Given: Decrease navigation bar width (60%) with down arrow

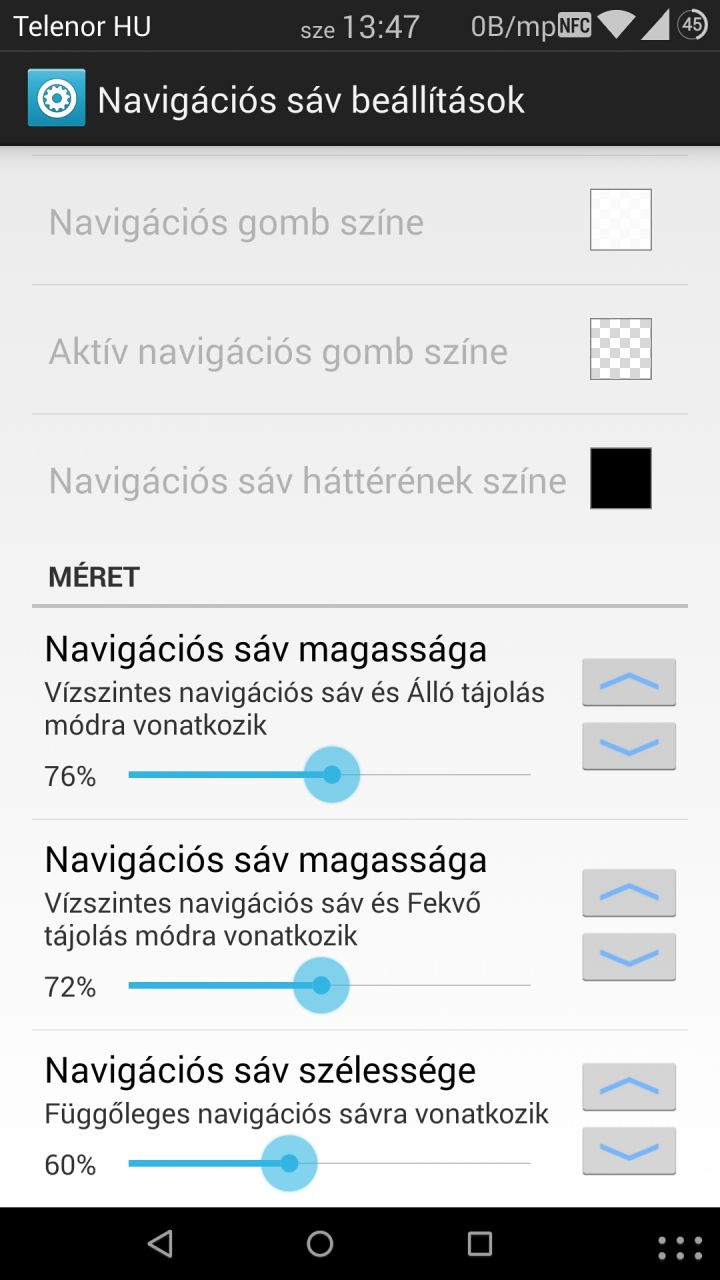Looking at the screenshot, I should (629, 1151).
